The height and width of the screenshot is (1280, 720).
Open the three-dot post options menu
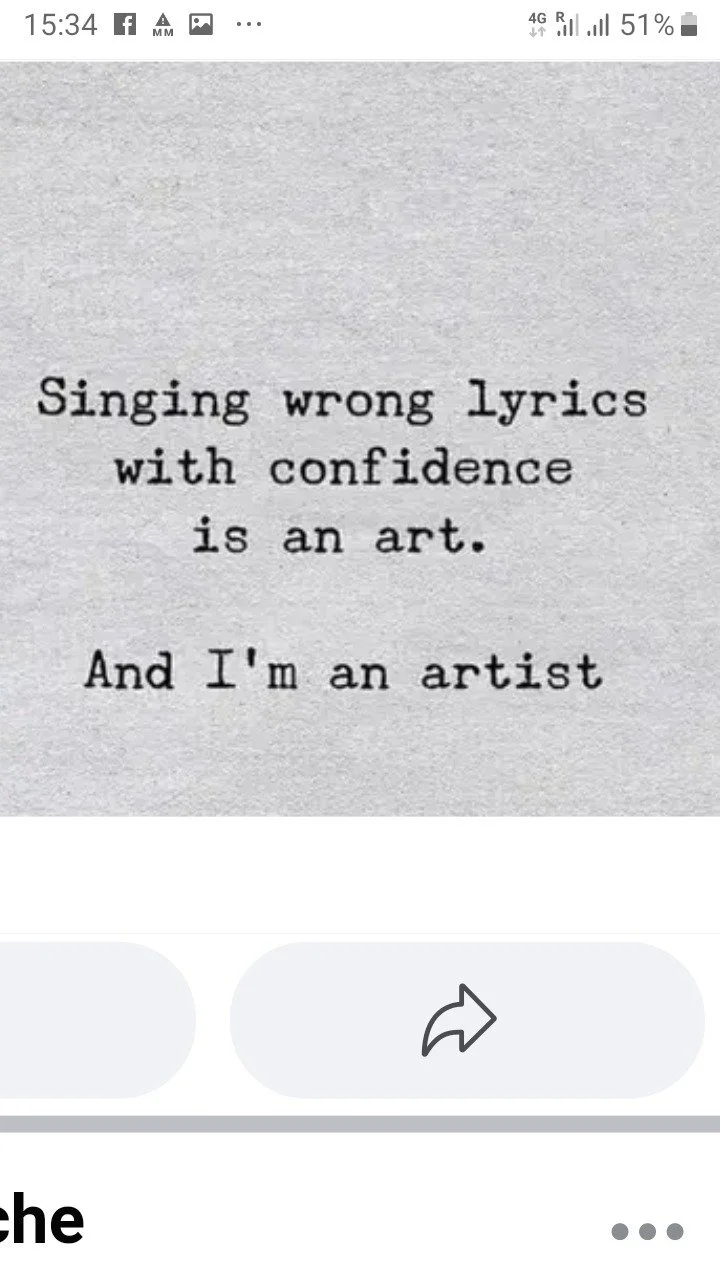point(647,1231)
